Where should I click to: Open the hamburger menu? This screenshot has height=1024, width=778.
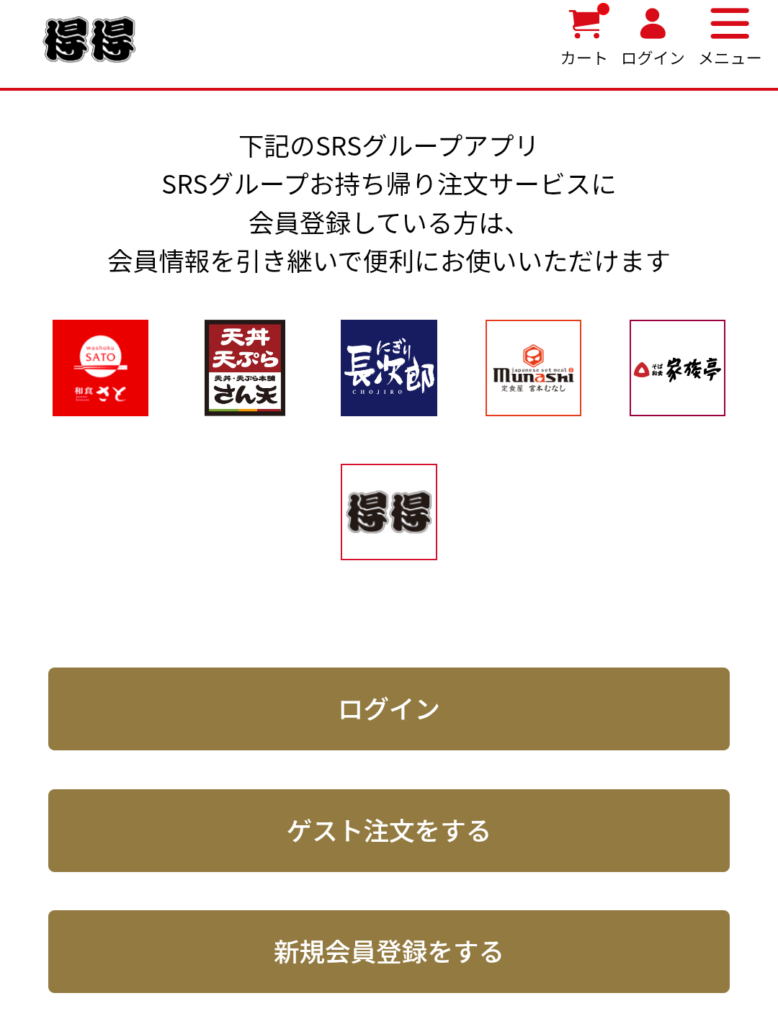coord(729,35)
